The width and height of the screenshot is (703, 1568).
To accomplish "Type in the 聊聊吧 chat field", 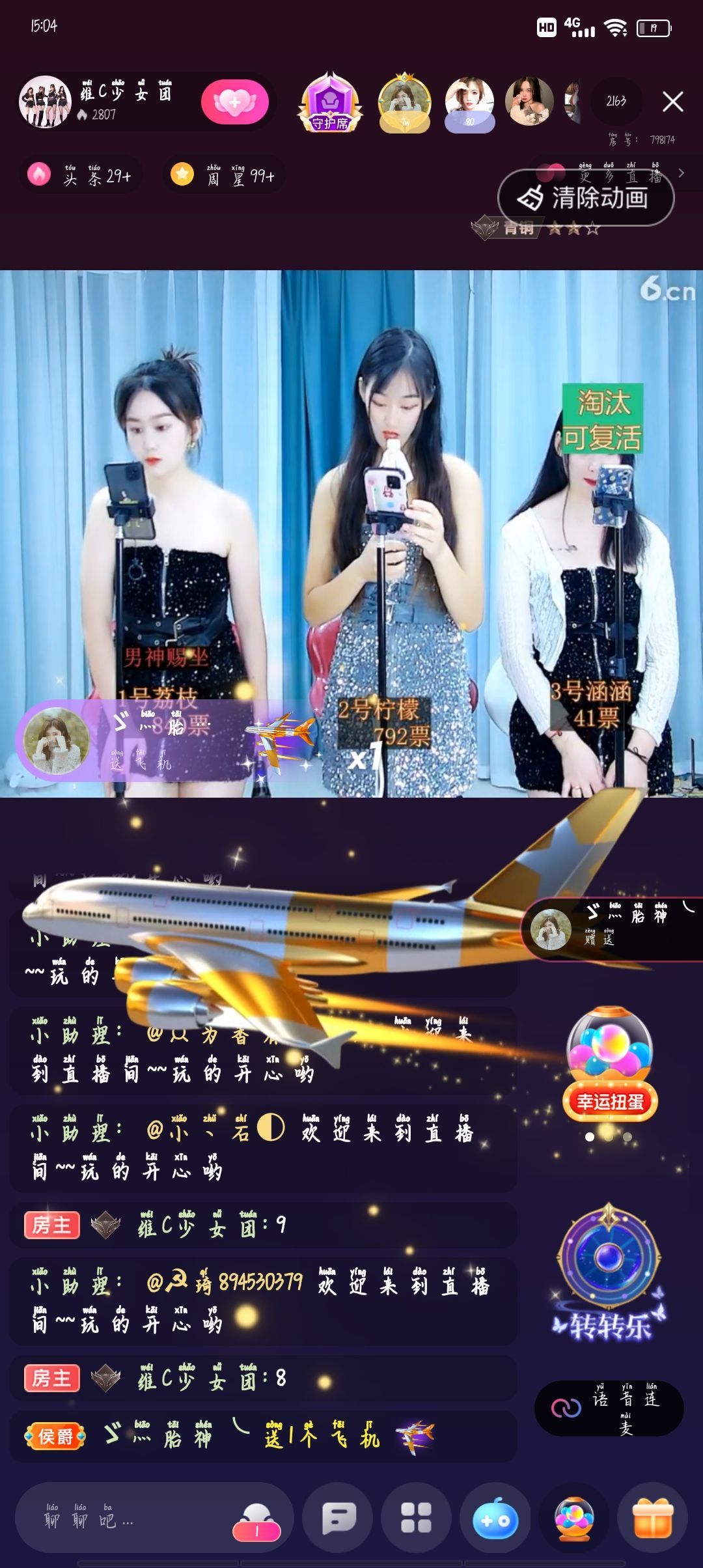I will (130, 1519).
